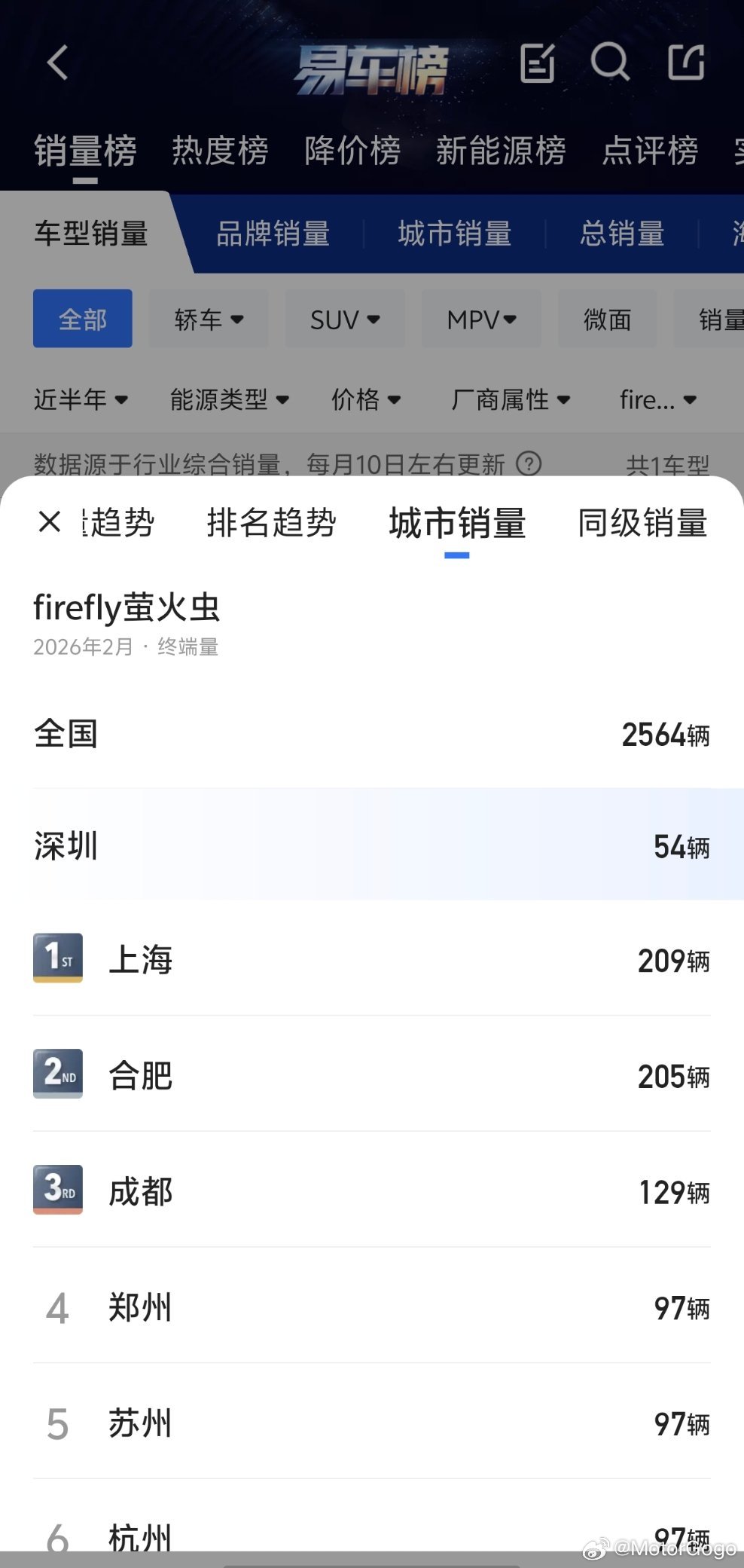The image size is (744, 1568).
Task: Expand the 轿车 dropdown
Action: click(209, 319)
